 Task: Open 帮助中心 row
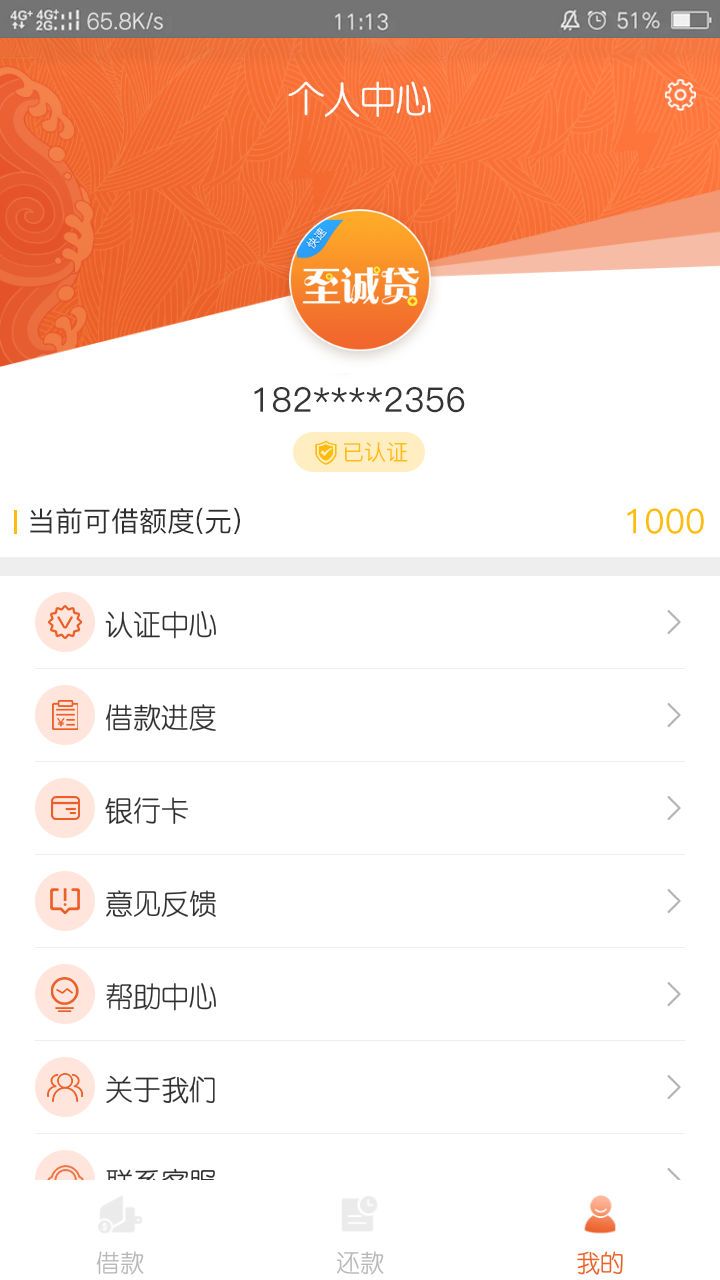tap(360, 995)
